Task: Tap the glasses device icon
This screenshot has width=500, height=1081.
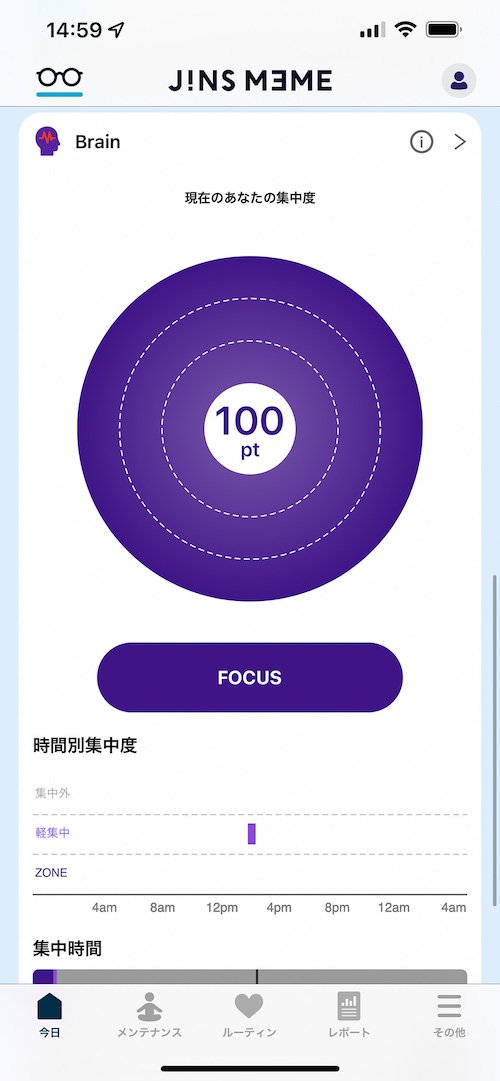Action: 59,77
